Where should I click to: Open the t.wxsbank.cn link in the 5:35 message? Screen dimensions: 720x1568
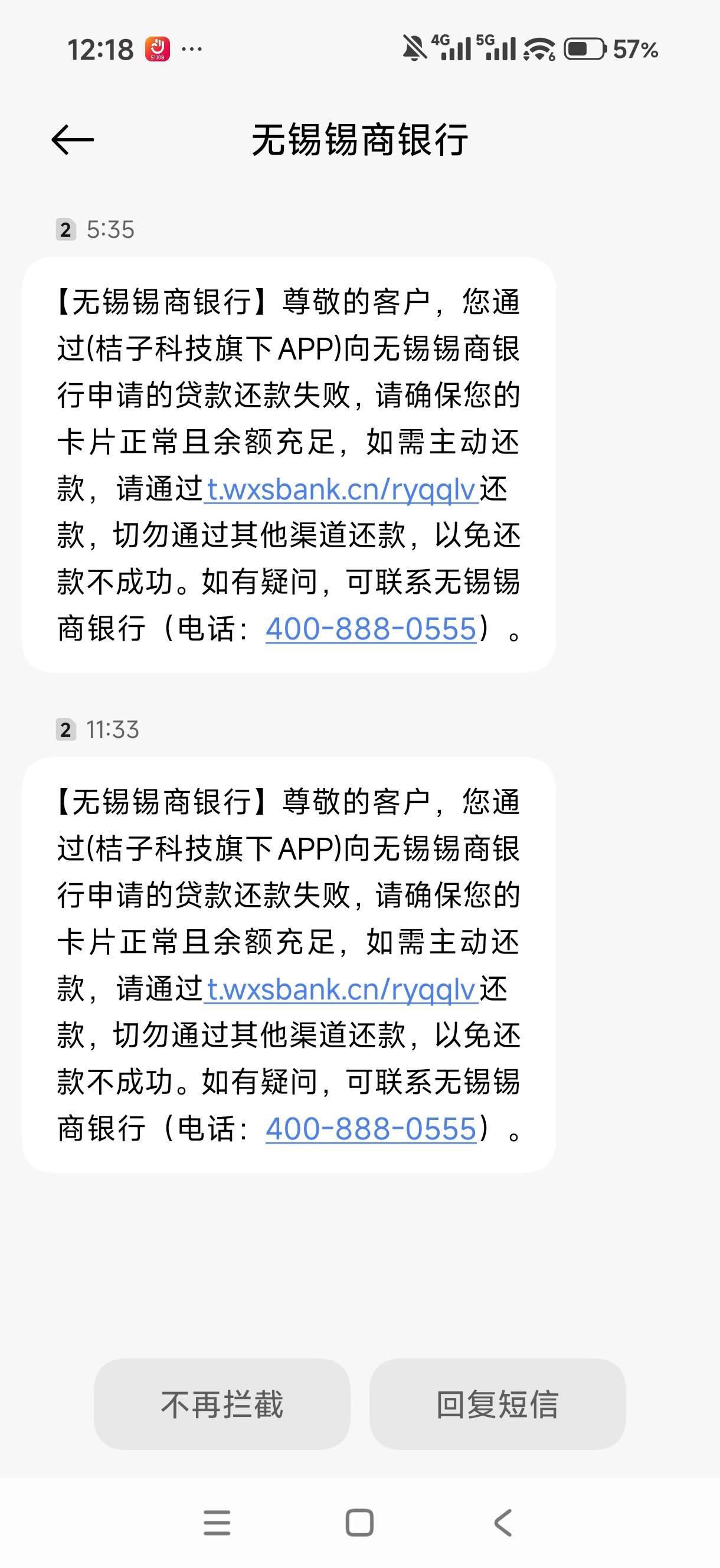[341, 489]
